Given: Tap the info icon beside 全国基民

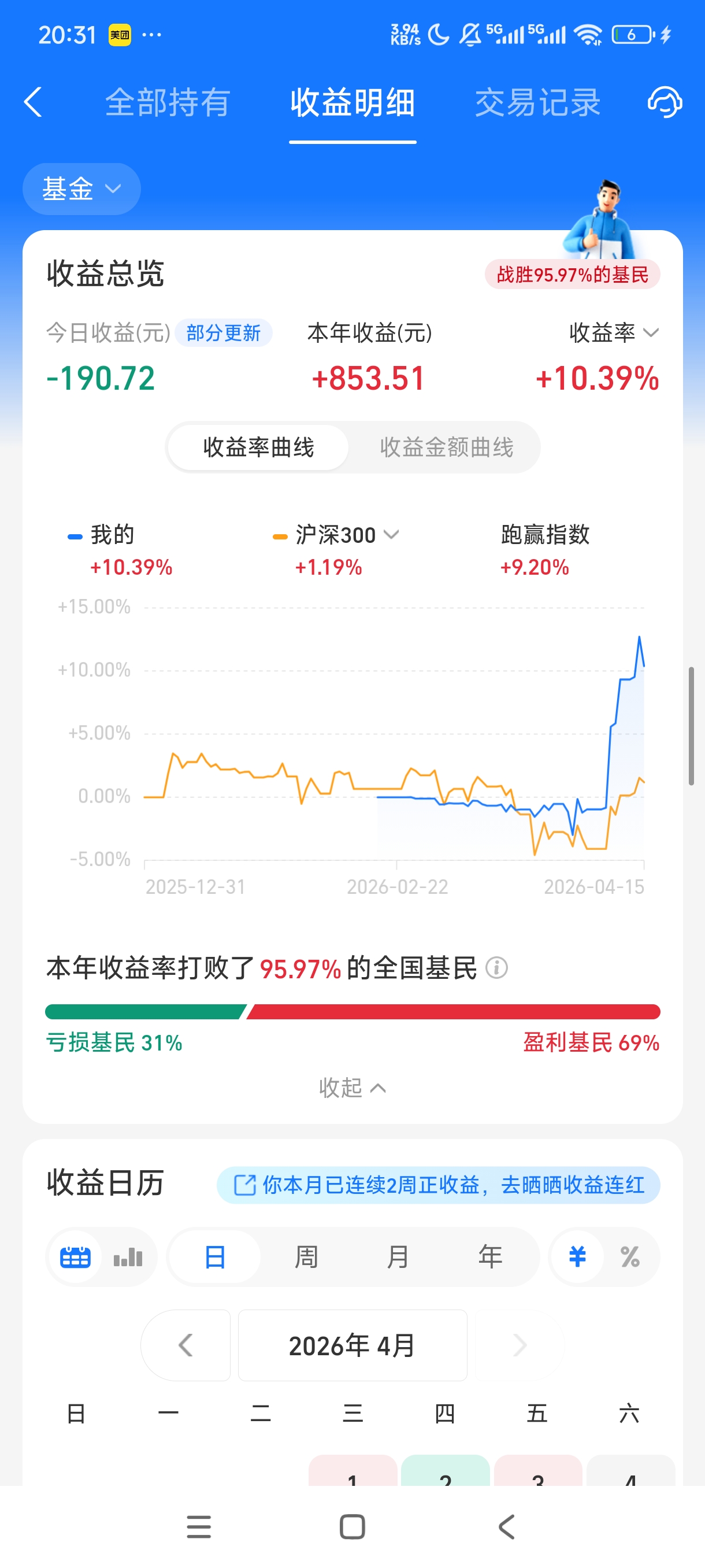Looking at the screenshot, I should pyautogui.click(x=496, y=967).
